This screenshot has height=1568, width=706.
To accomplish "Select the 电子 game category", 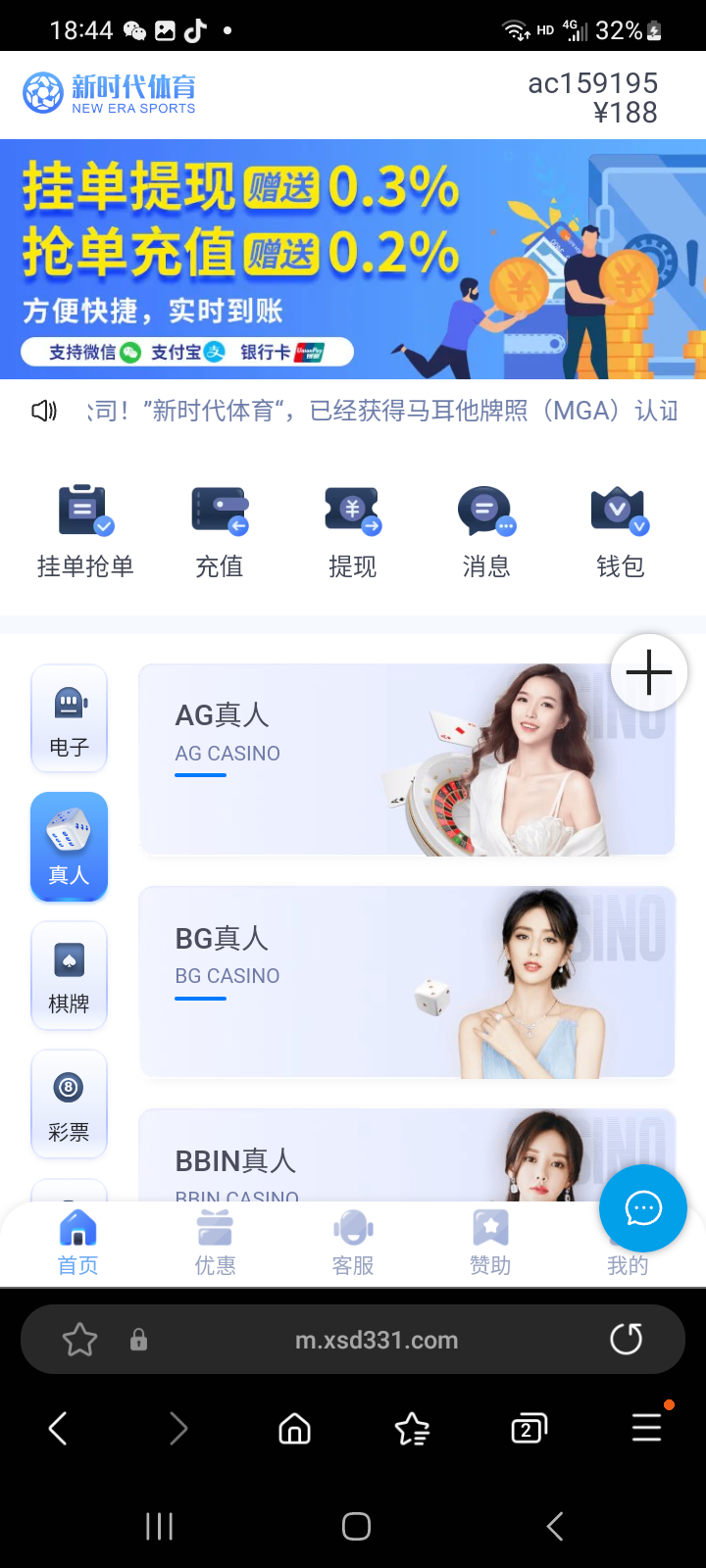I will [x=69, y=718].
